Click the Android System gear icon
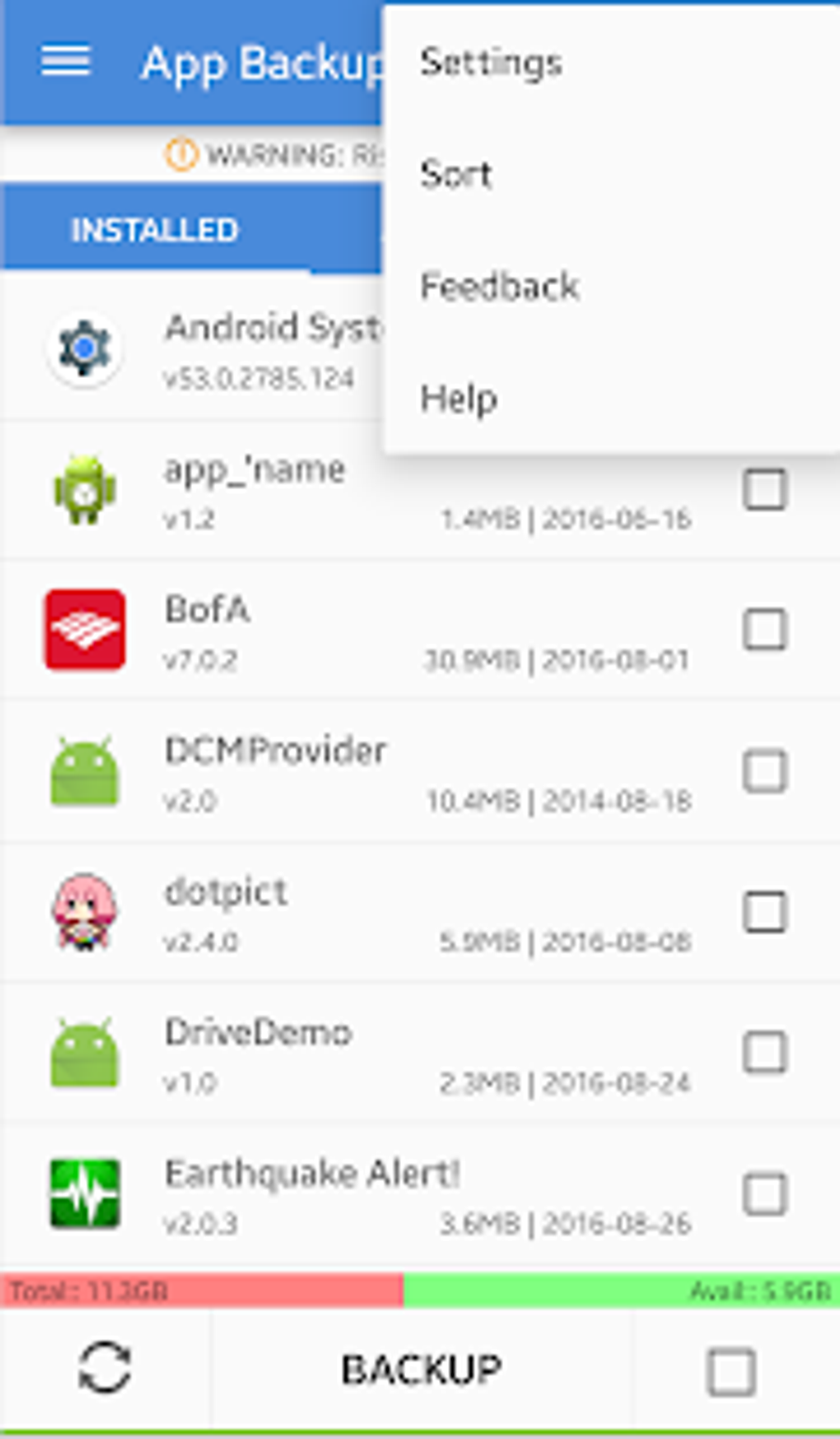 (85, 348)
